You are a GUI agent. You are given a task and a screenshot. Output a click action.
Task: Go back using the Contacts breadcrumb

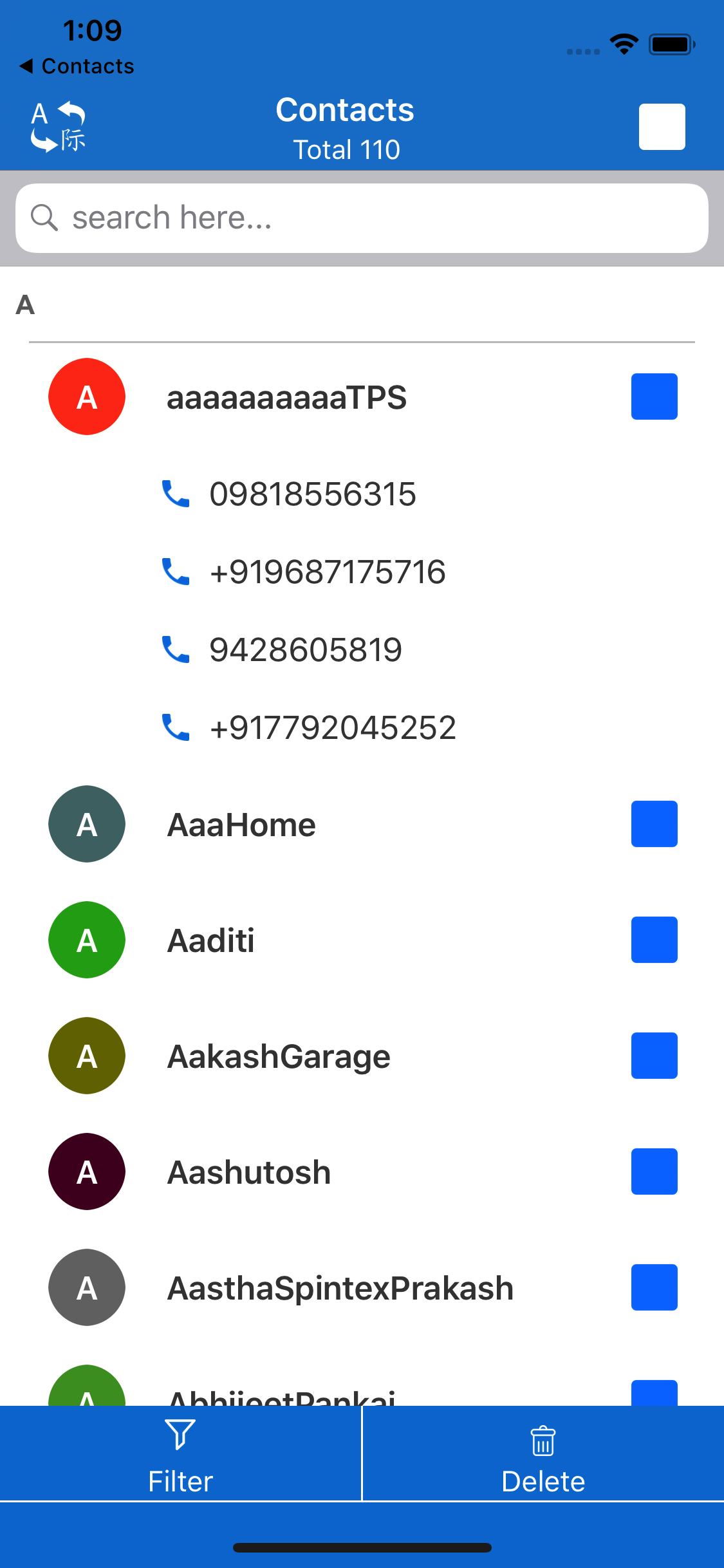point(77,66)
